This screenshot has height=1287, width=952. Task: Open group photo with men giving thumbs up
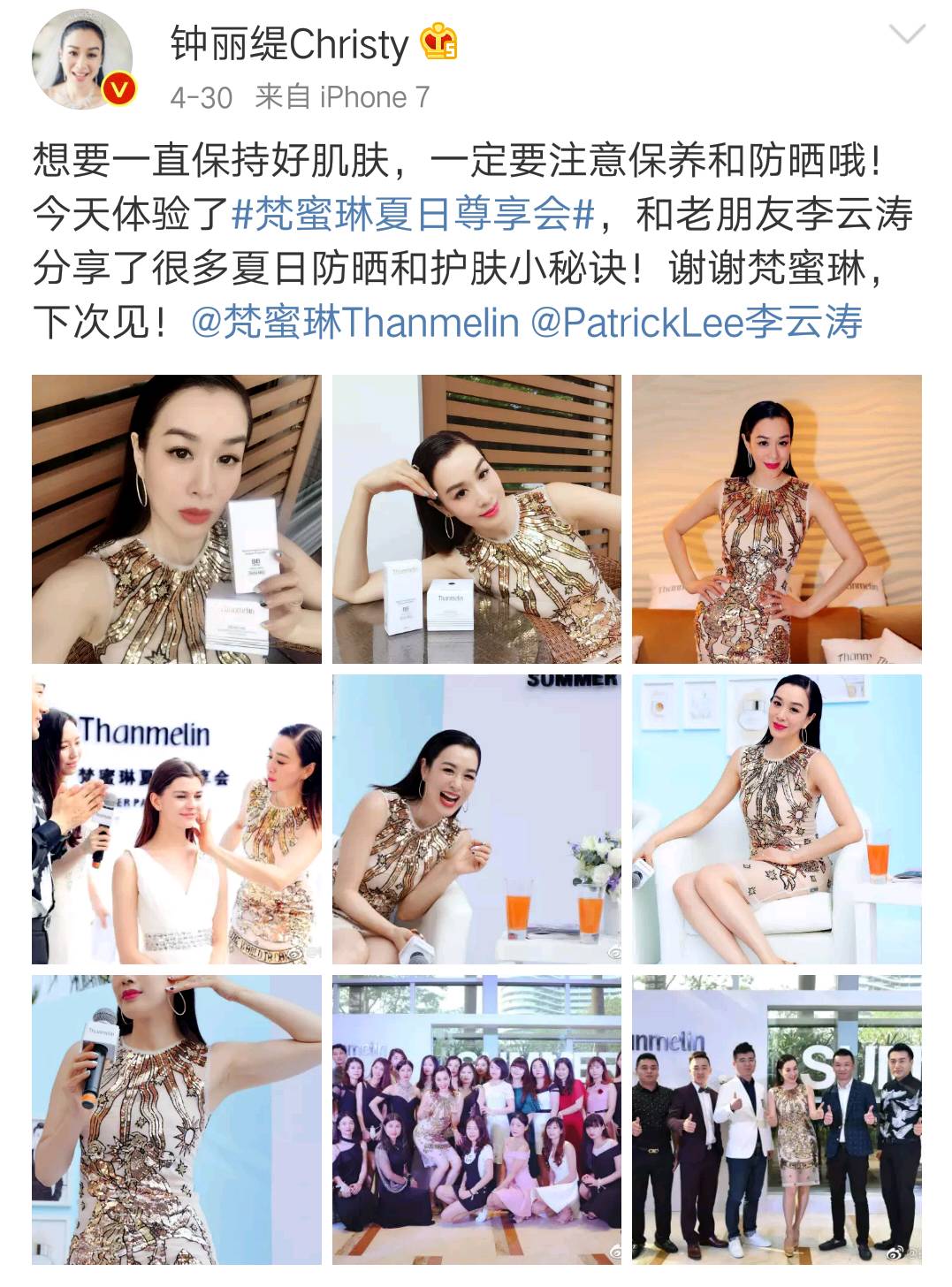(776, 1119)
